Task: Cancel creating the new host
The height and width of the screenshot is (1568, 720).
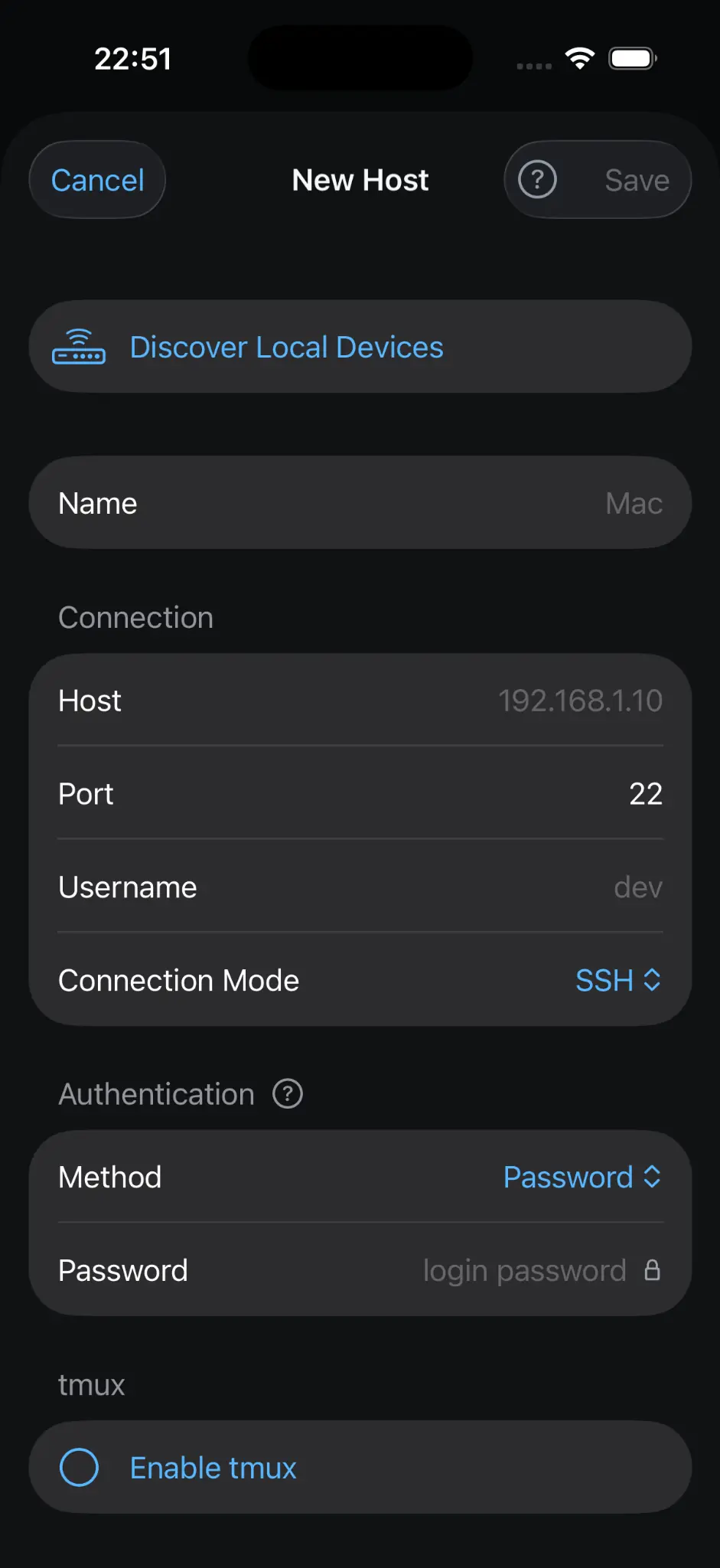Action: tap(97, 180)
